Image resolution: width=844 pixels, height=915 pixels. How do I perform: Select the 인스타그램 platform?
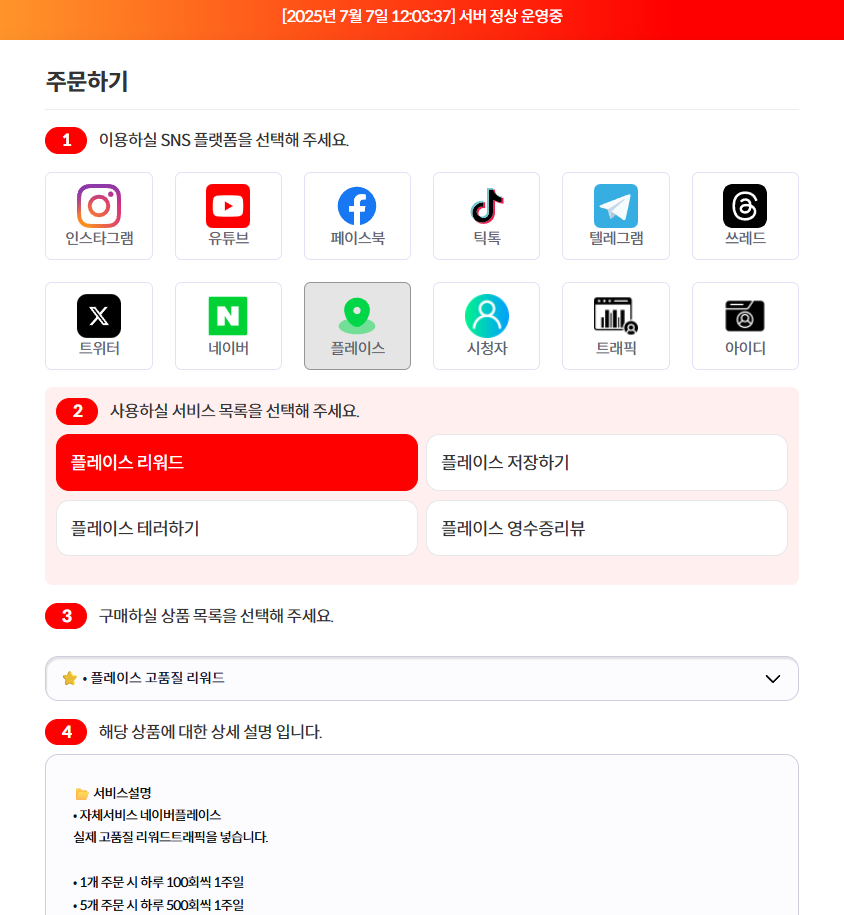coord(99,216)
